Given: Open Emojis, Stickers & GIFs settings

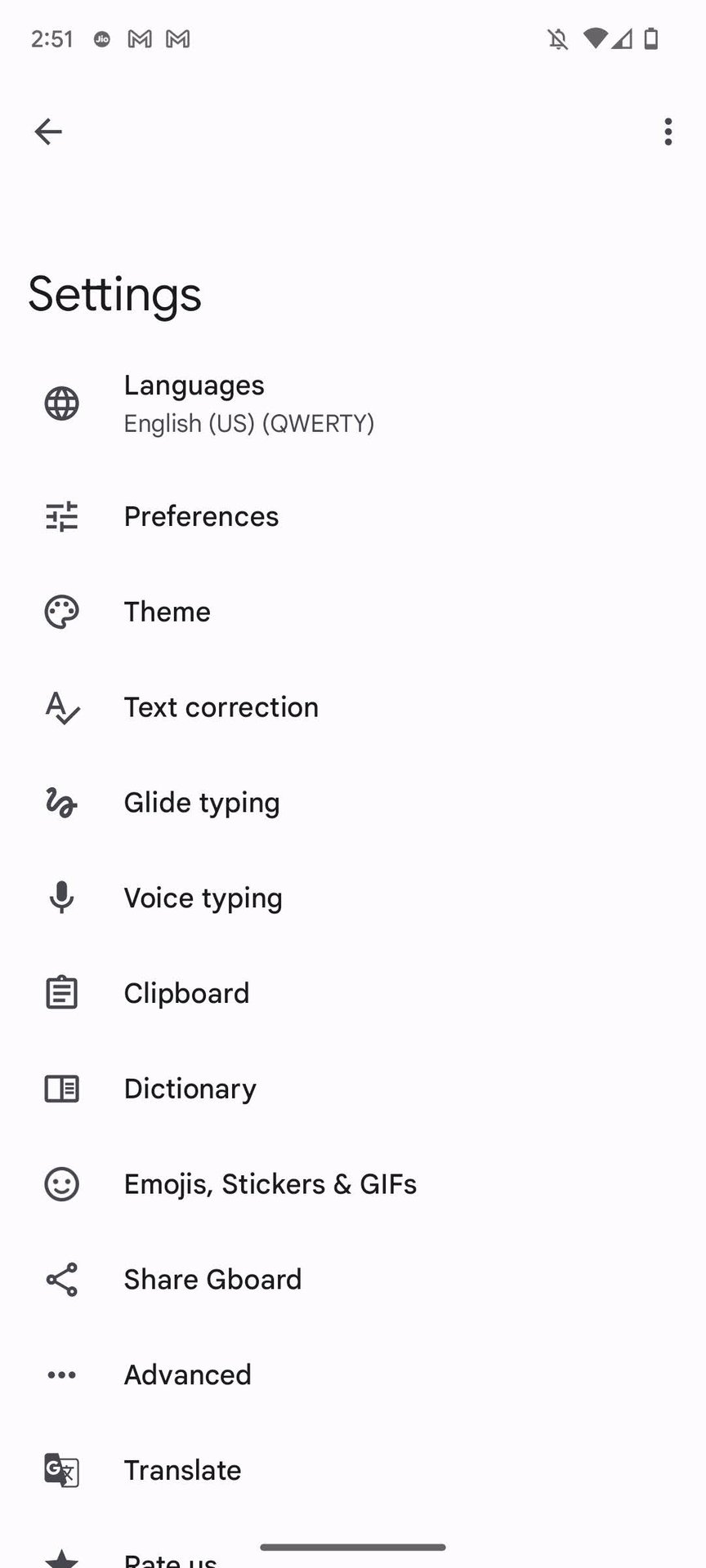Looking at the screenshot, I should point(270,1184).
